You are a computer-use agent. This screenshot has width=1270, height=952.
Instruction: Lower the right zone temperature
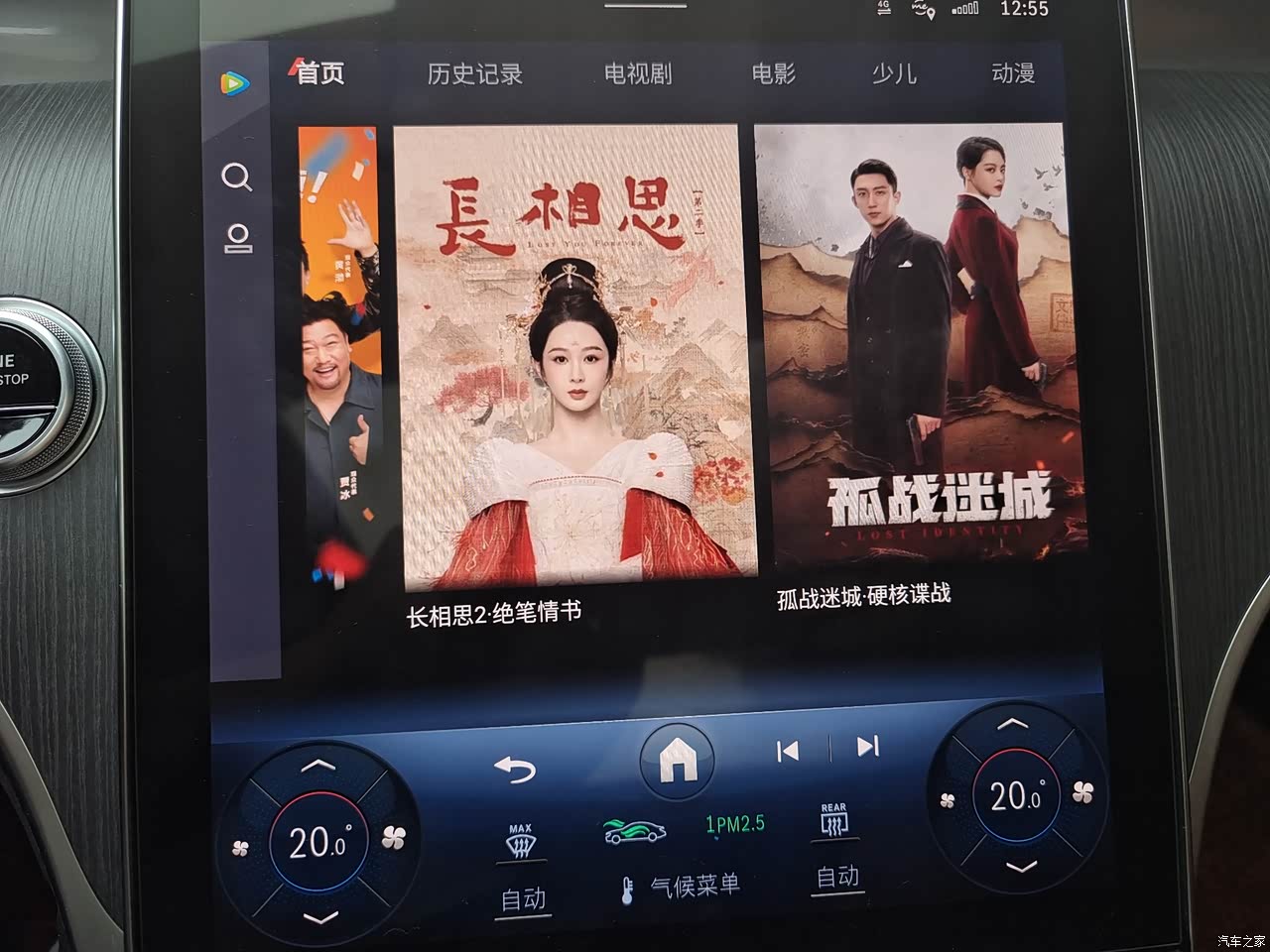[x=1020, y=868]
